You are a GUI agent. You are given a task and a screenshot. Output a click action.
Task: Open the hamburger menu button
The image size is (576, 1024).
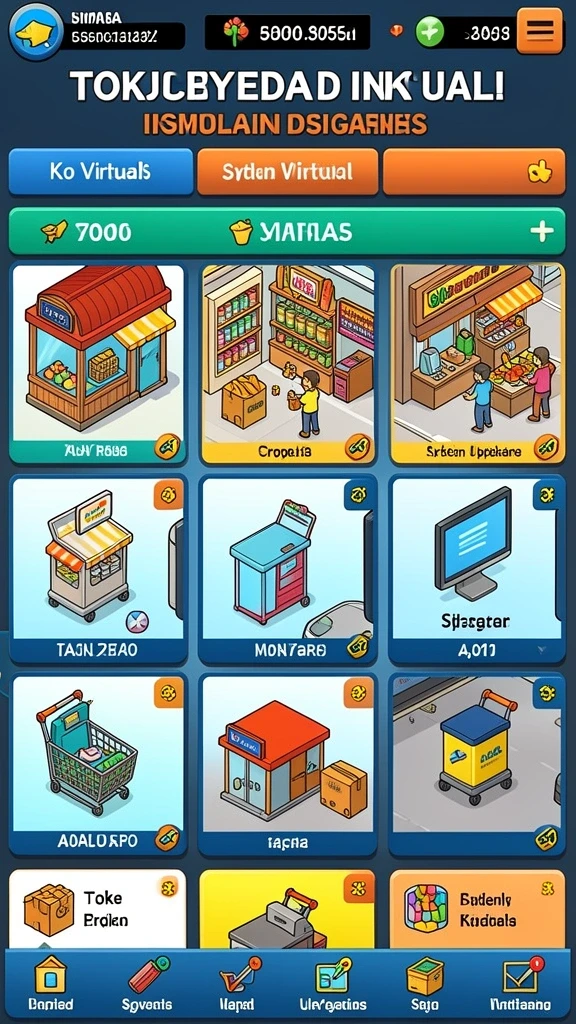click(x=540, y=30)
